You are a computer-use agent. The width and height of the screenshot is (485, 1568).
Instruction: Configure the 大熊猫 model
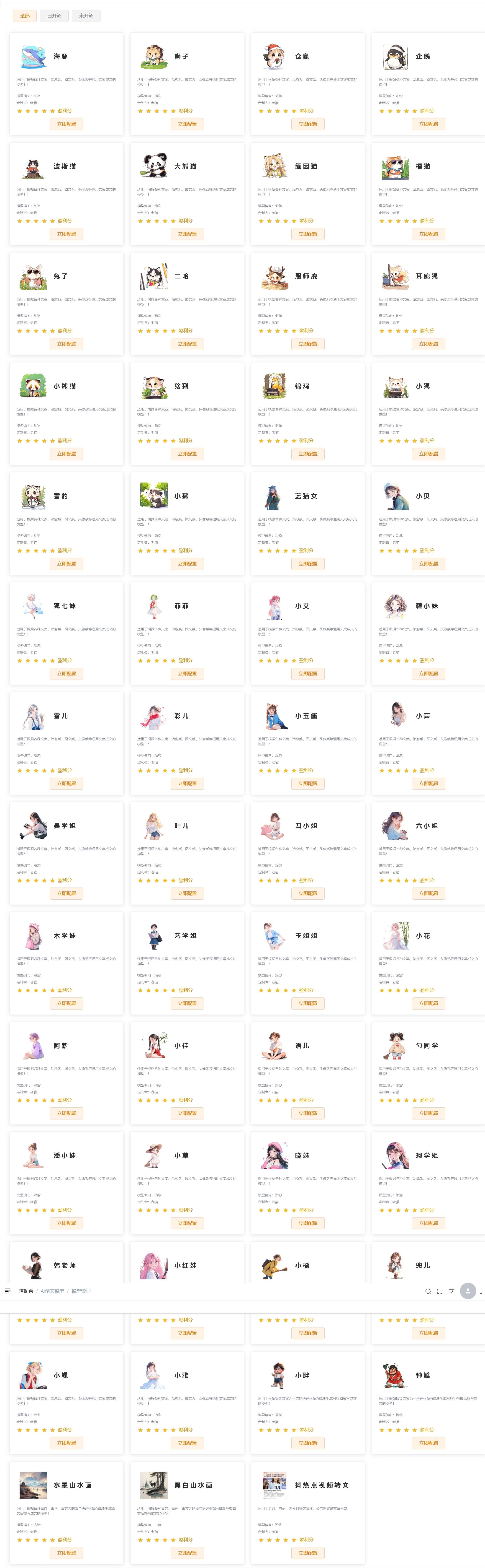[187, 234]
